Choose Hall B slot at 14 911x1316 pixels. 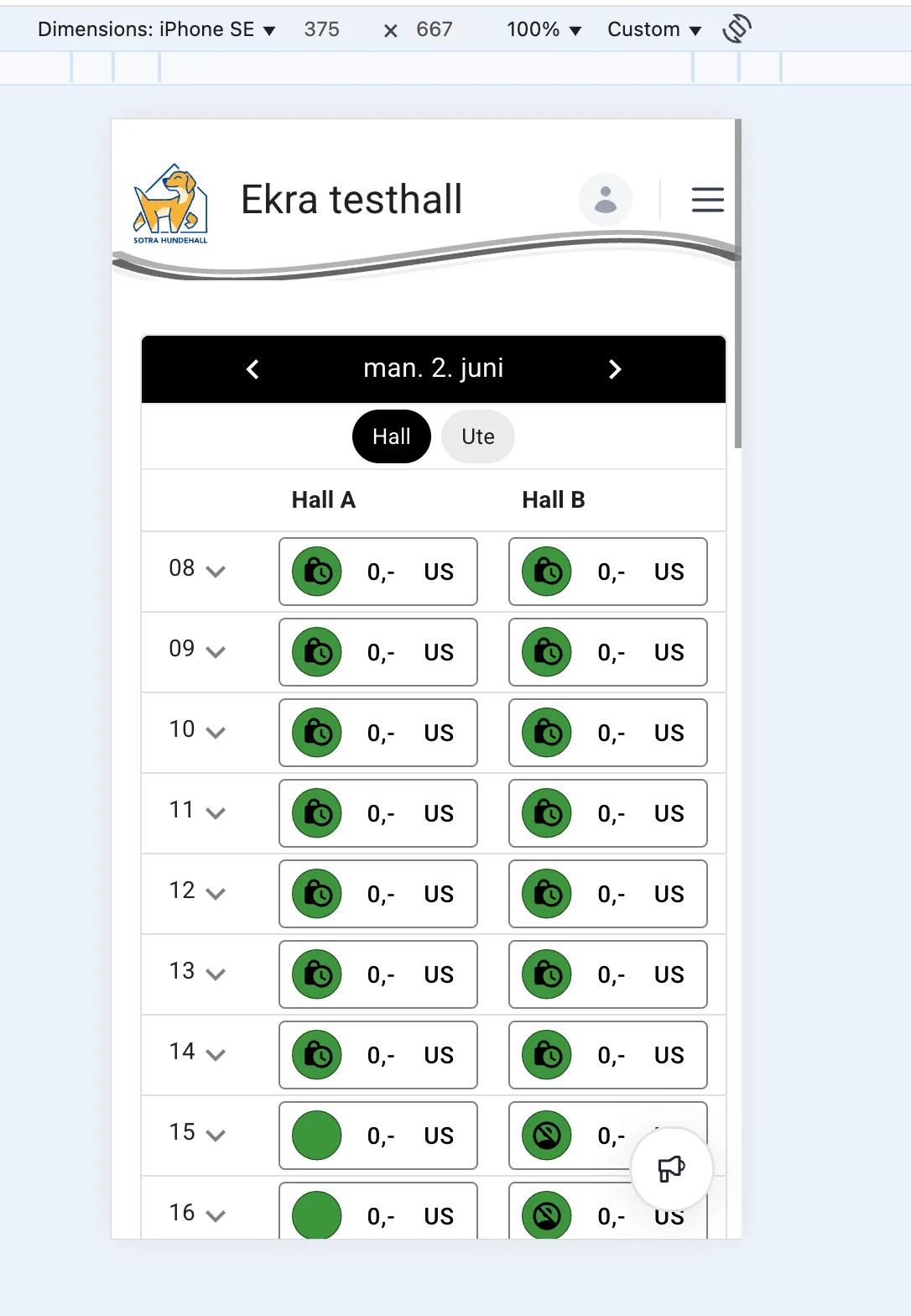(x=607, y=1055)
